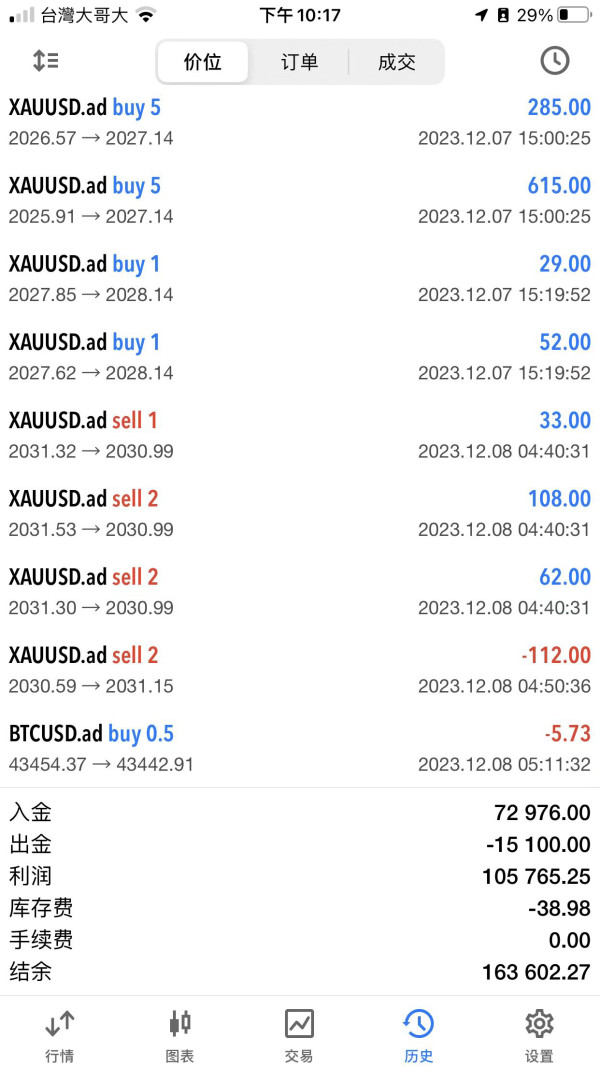Expand the XAUUSD buy 1 trade earning 29.00
The height and width of the screenshot is (1067, 600).
(x=300, y=279)
